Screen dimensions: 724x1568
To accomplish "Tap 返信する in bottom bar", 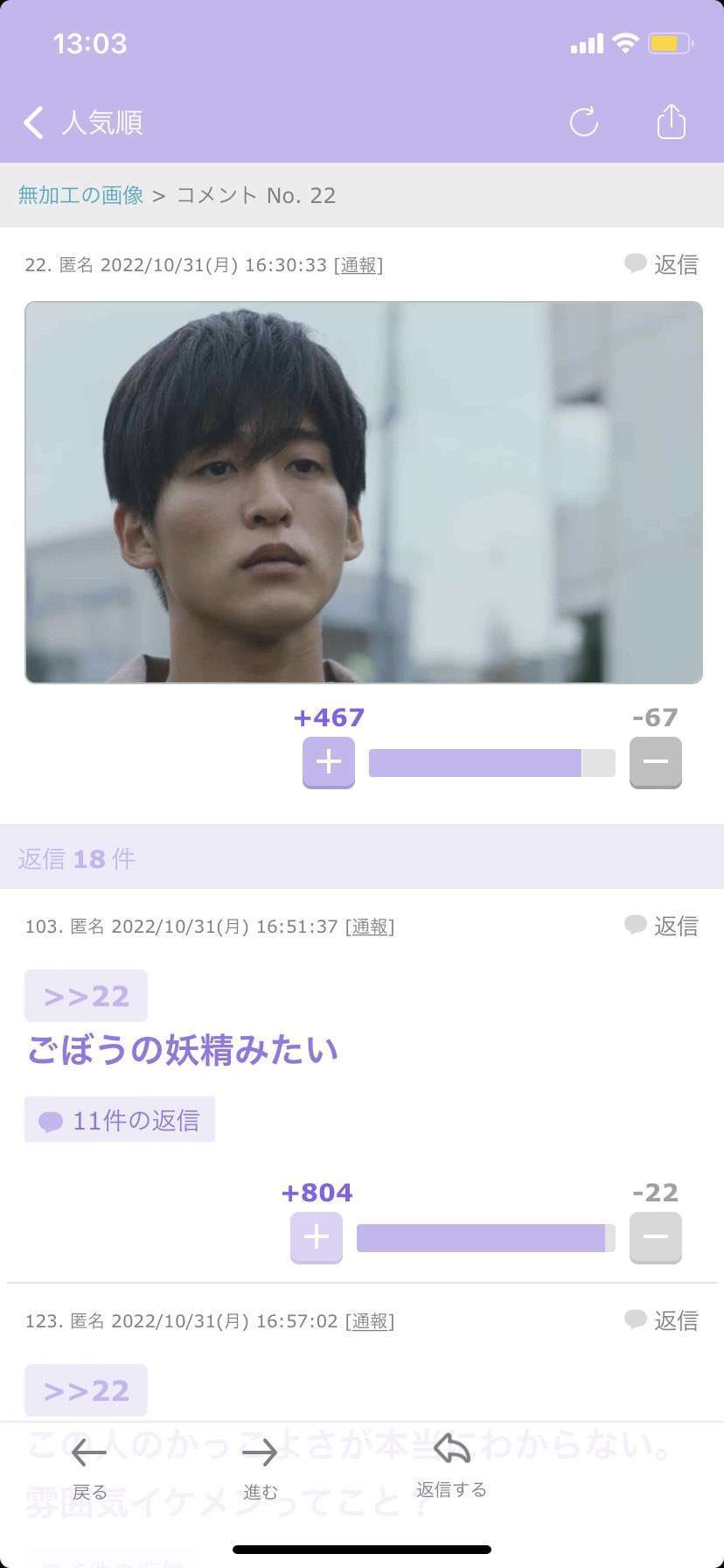I will pos(451,1466).
